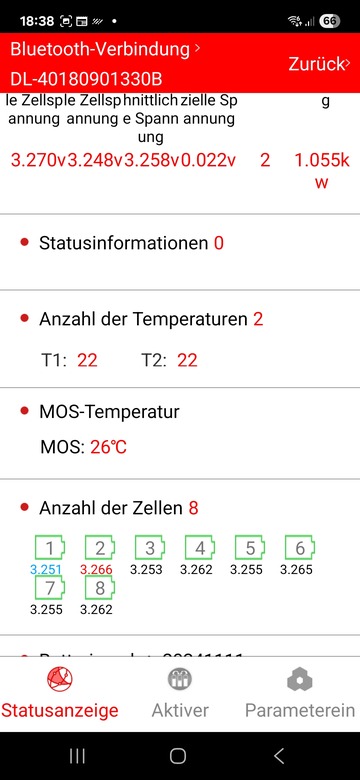Open the Bluetooth-Verbindung link
Image resolution: width=360 pixels, height=780 pixels.
coord(105,49)
